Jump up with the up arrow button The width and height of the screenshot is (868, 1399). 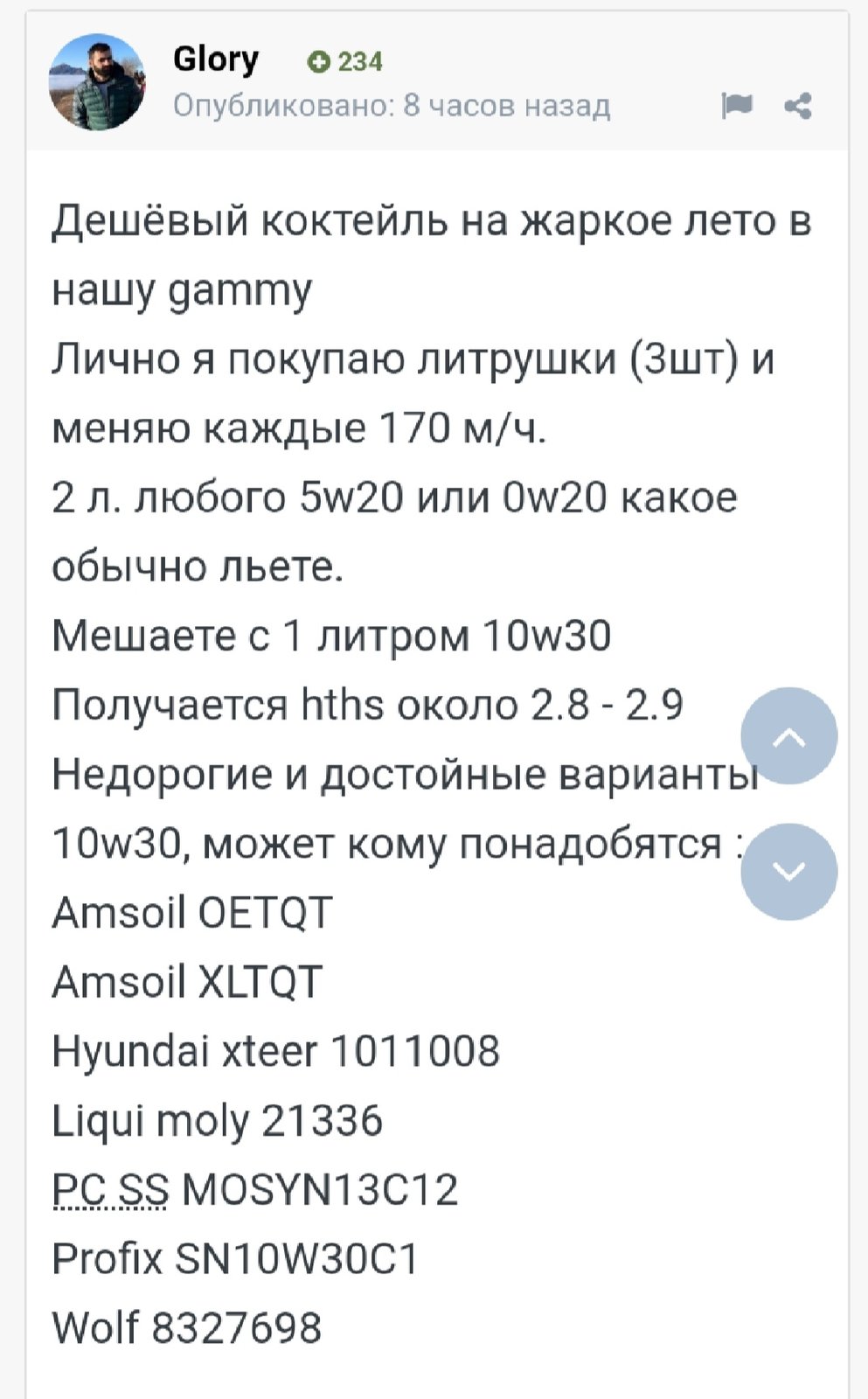click(x=789, y=735)
